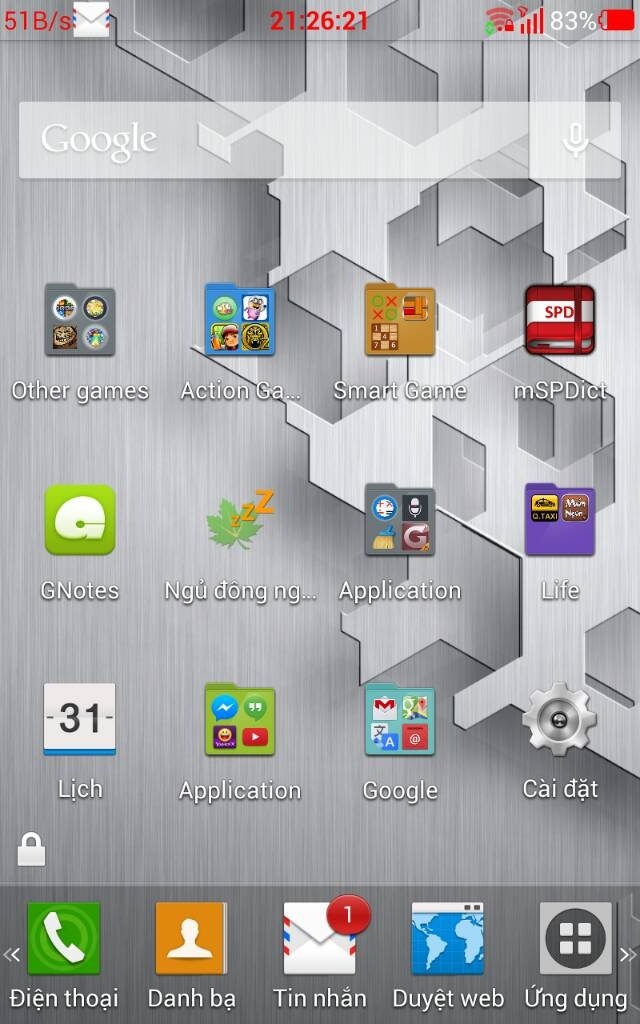Screen dimensions: 640x1024
Task: Open the Smart Game folder
Action: 400,321
